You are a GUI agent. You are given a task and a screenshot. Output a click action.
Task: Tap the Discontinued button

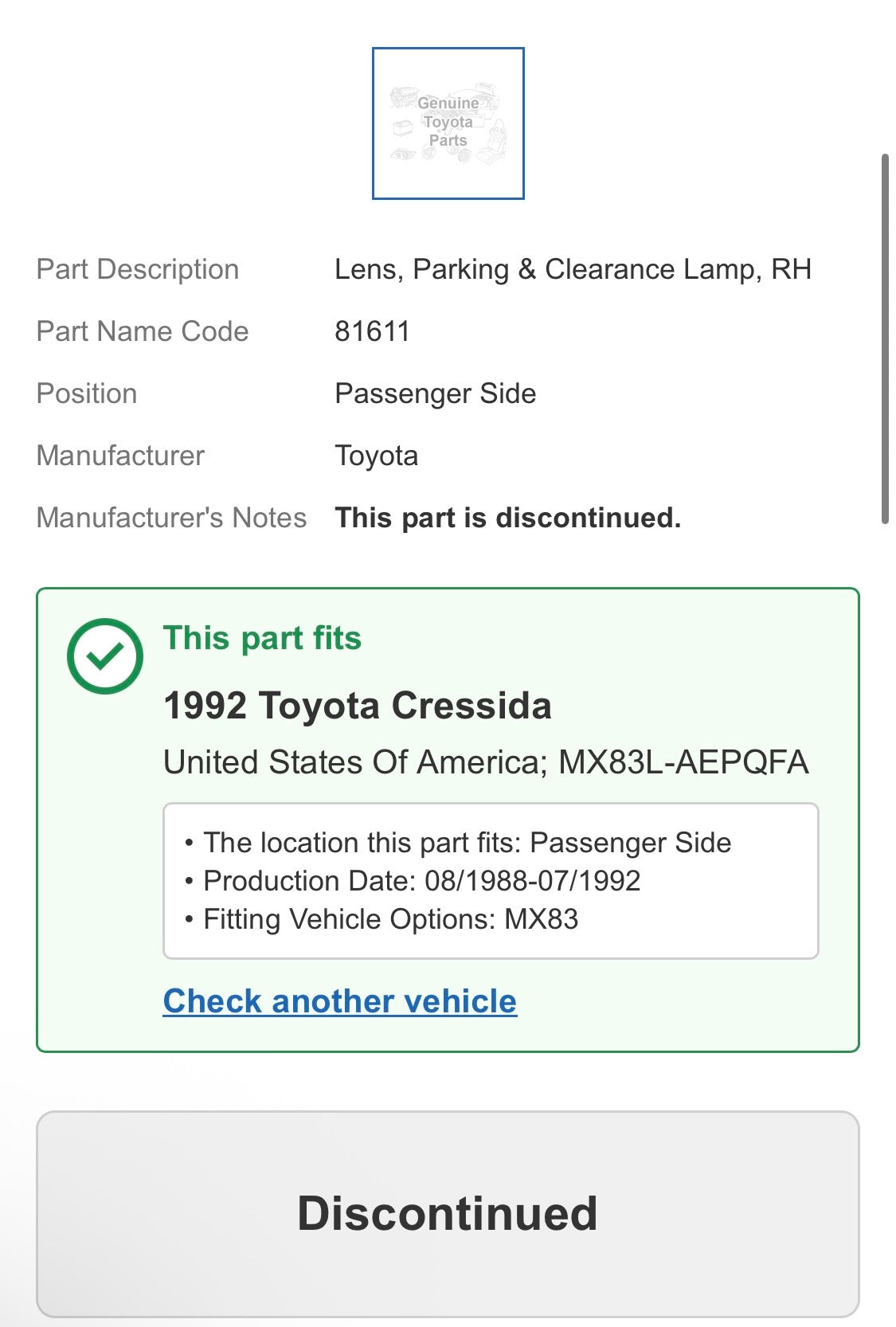tap(448, 1213)
